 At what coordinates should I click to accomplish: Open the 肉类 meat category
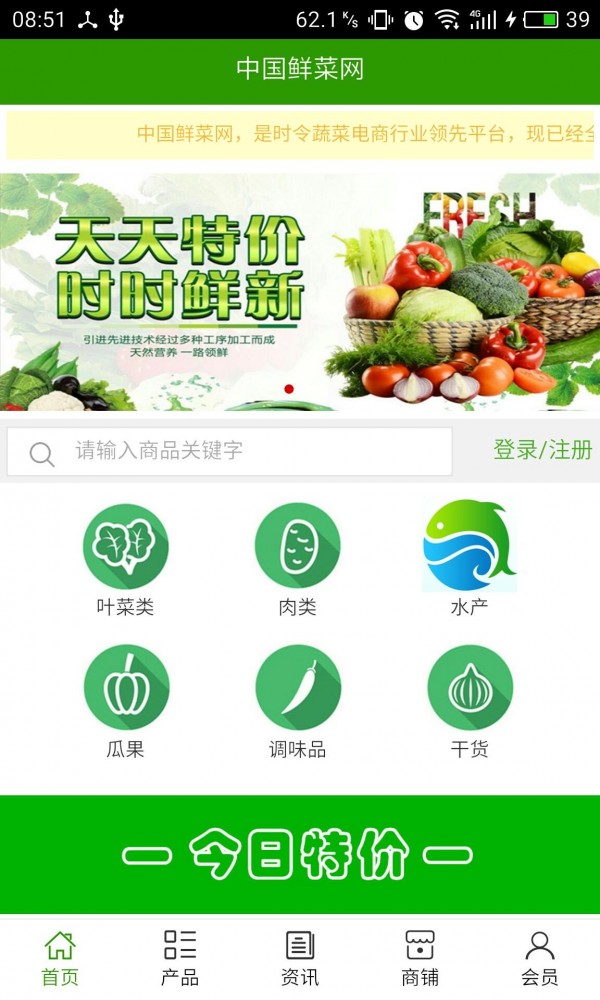point(297,558)
